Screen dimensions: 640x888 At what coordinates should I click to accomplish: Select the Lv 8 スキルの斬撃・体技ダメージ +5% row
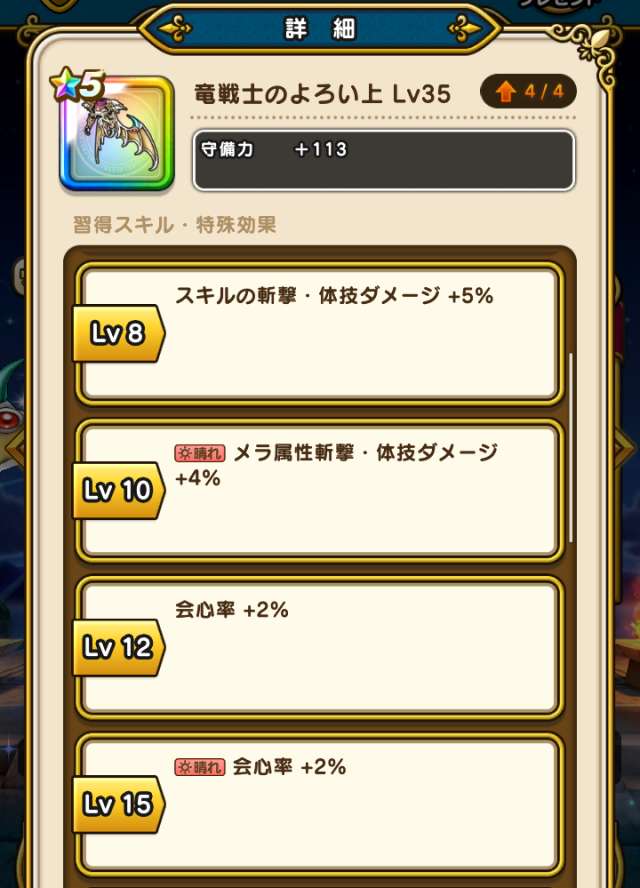click(x=320, y=333)
